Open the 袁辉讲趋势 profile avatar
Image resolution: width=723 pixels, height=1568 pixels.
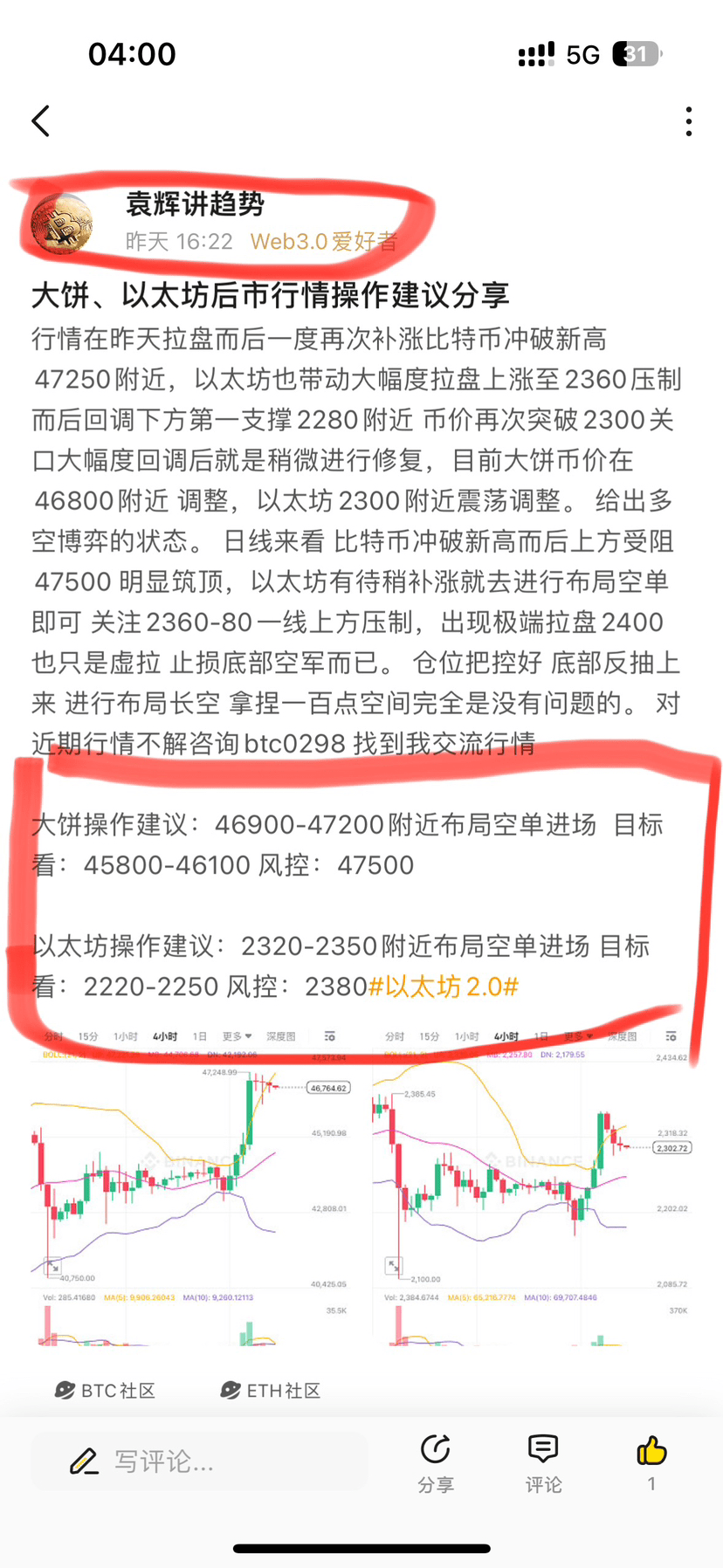(x=63, y=225)
